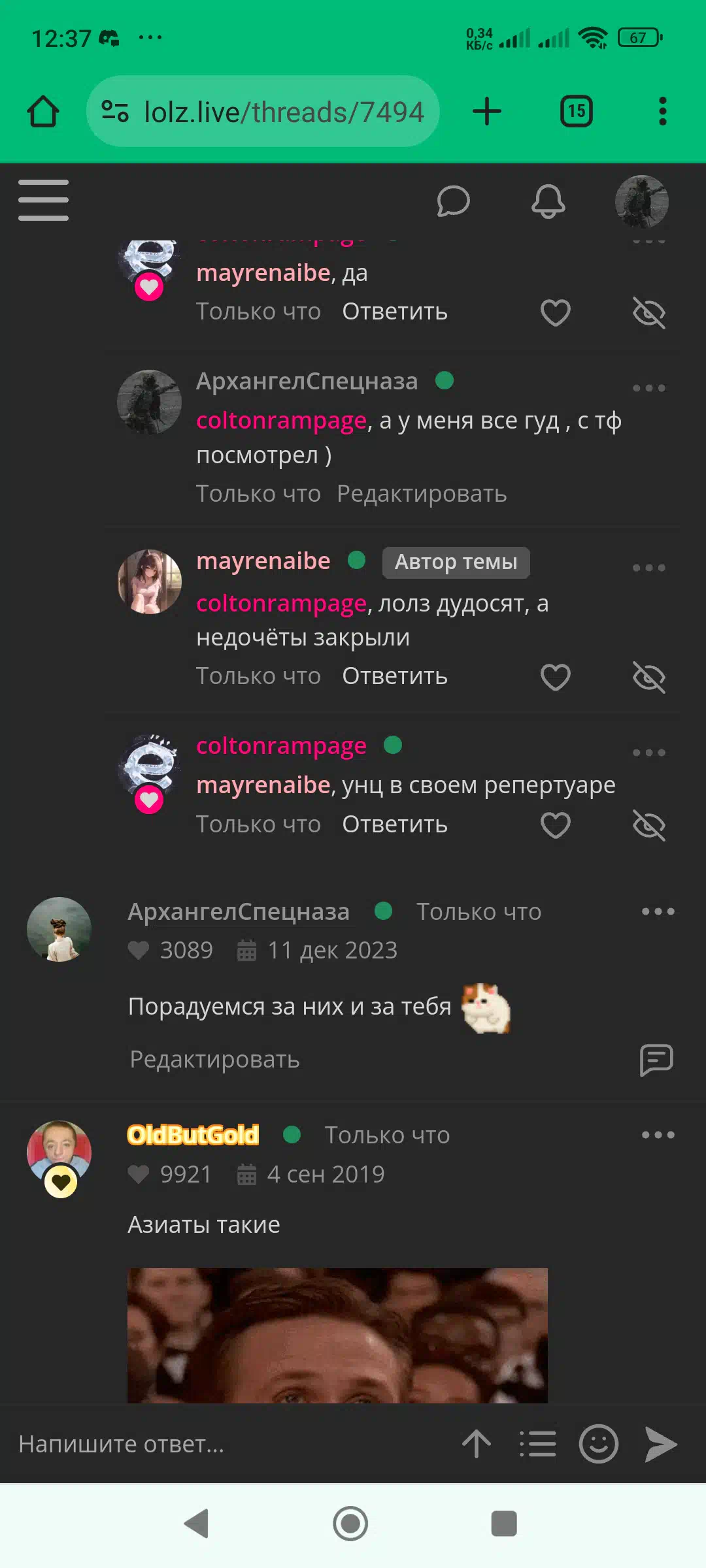Open the profile avatar in forum header
The height and width of the screenshot is (1568, 706).
642,201
